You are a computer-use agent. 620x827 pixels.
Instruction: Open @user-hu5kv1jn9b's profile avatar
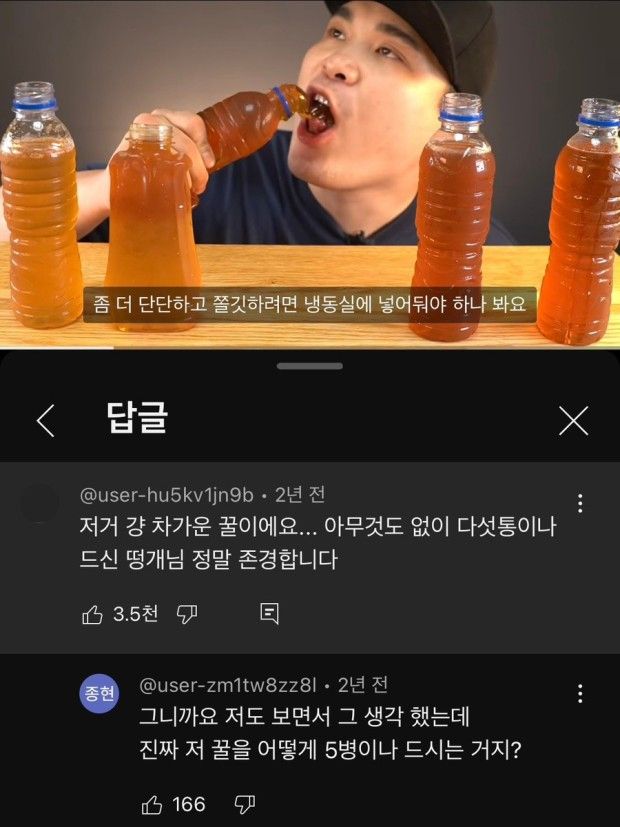41,503
